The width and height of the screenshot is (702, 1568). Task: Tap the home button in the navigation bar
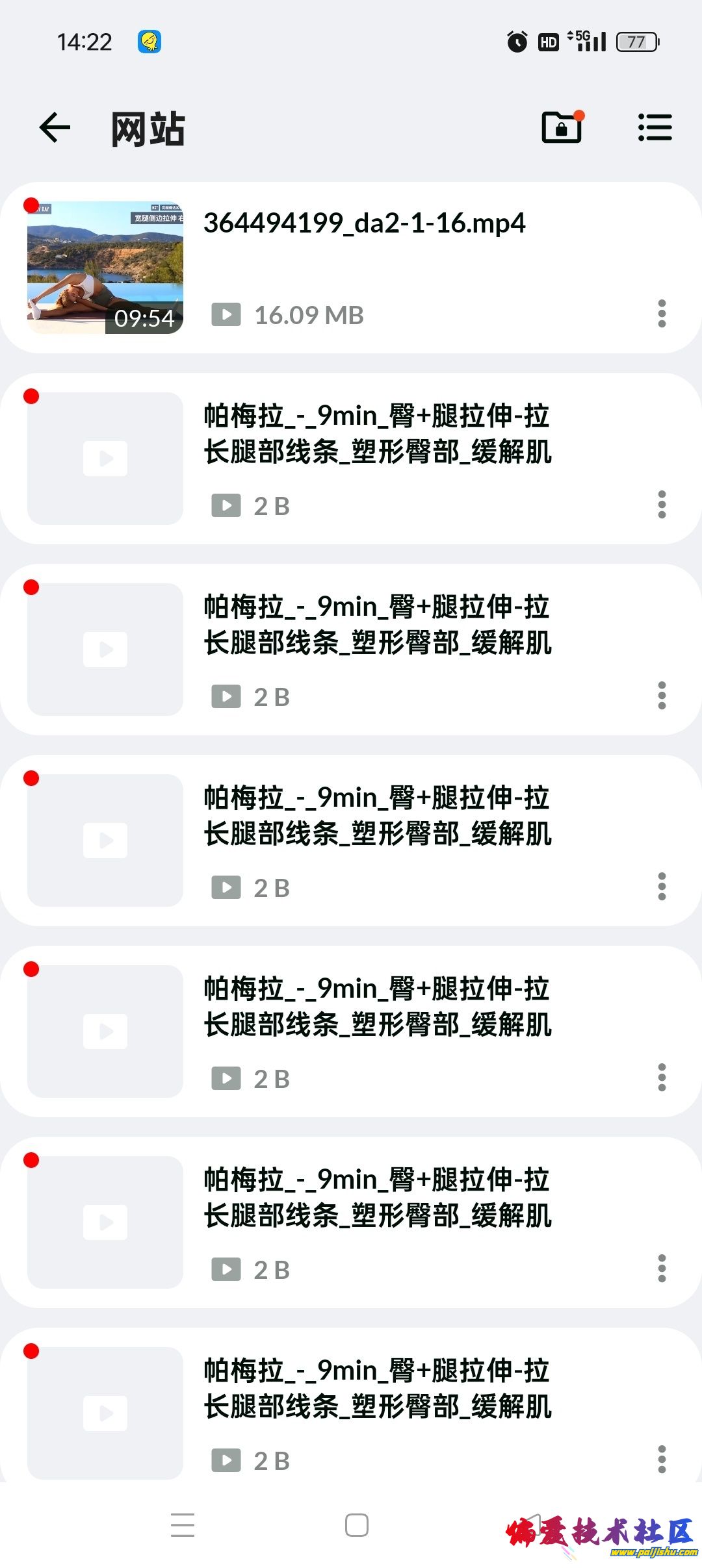(x=355, y=1523)
